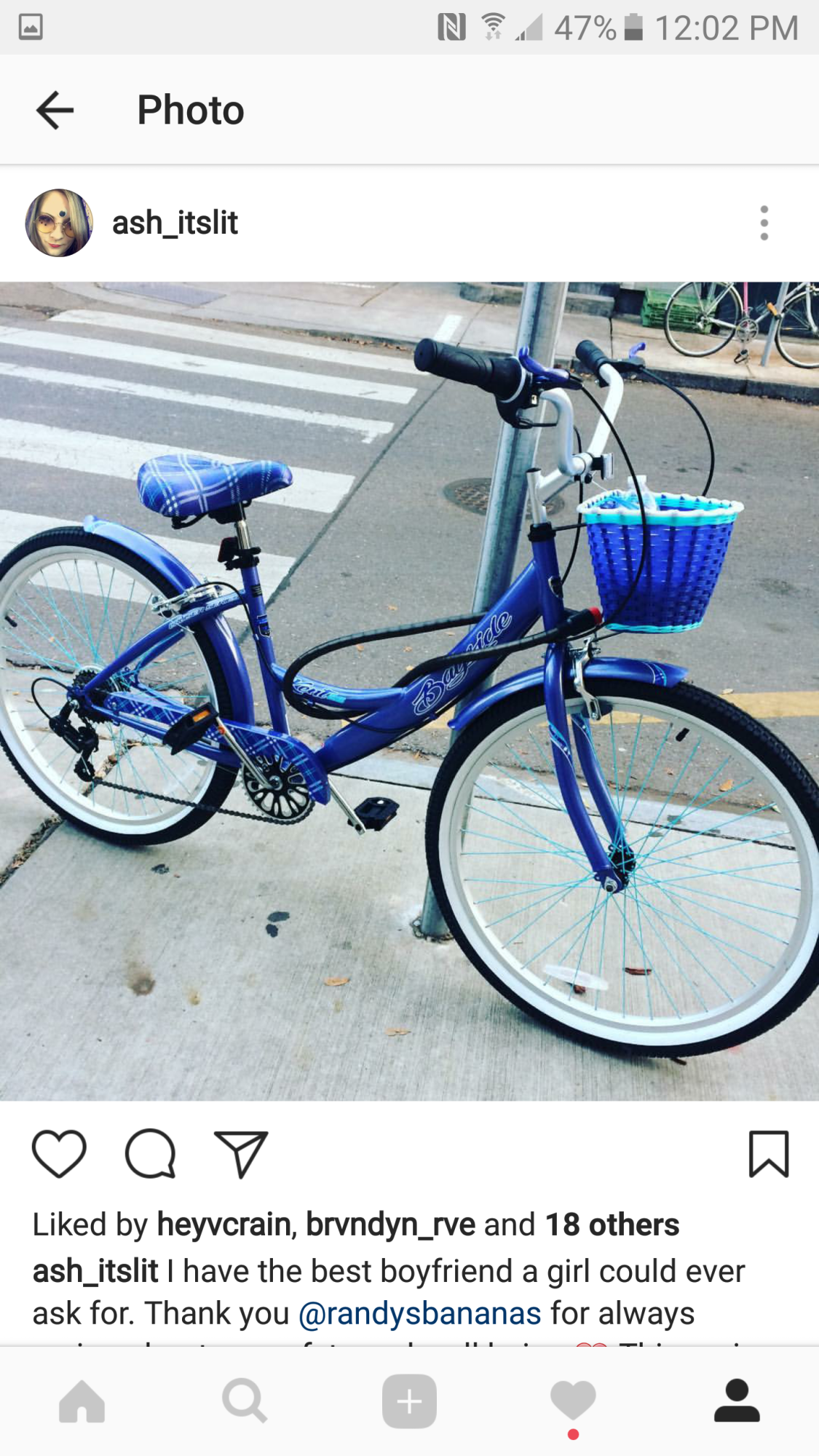Open ash_itslit's profile from the post header
The image size is (819, 1456).
(175, 223)
